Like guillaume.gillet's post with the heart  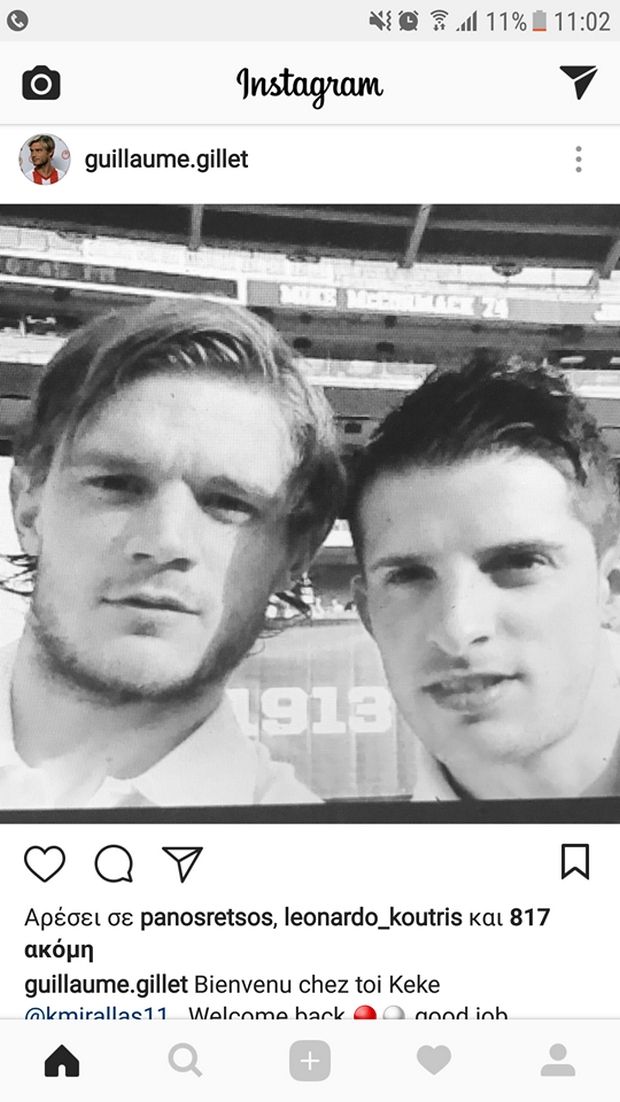point(44,863)
